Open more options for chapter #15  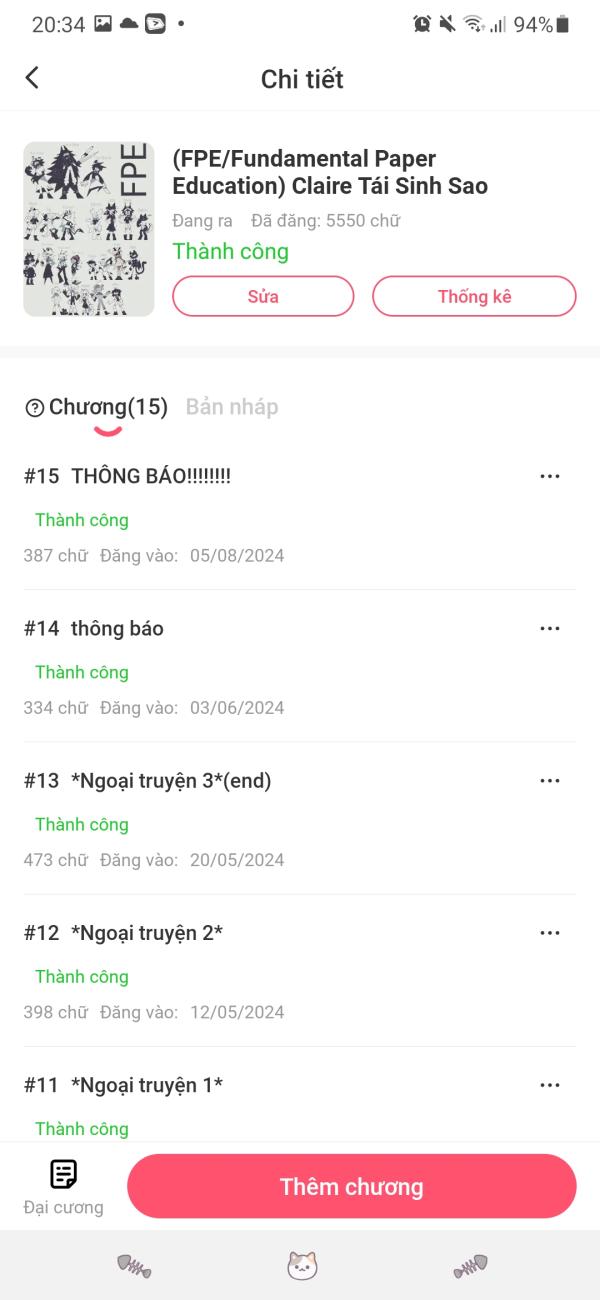click(549, 476)
